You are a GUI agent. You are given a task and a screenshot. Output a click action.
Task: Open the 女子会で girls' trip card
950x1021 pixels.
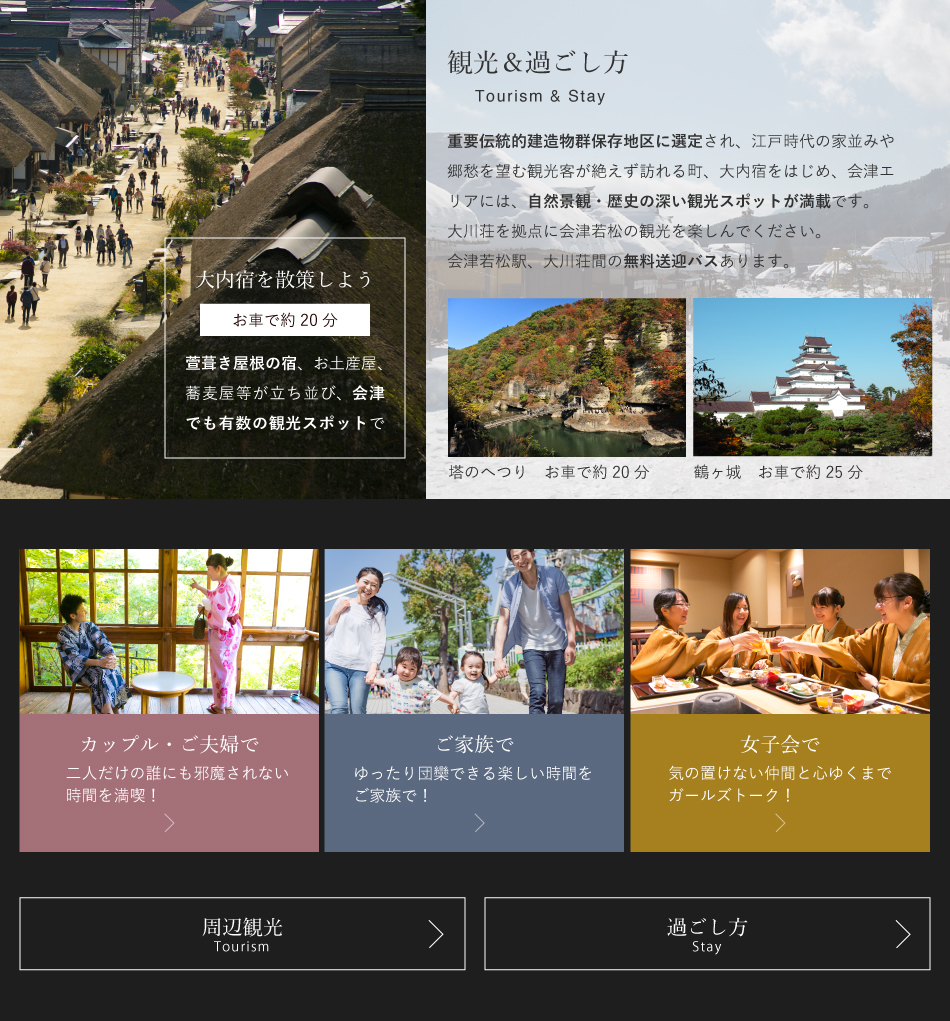[x=780, y=700]
